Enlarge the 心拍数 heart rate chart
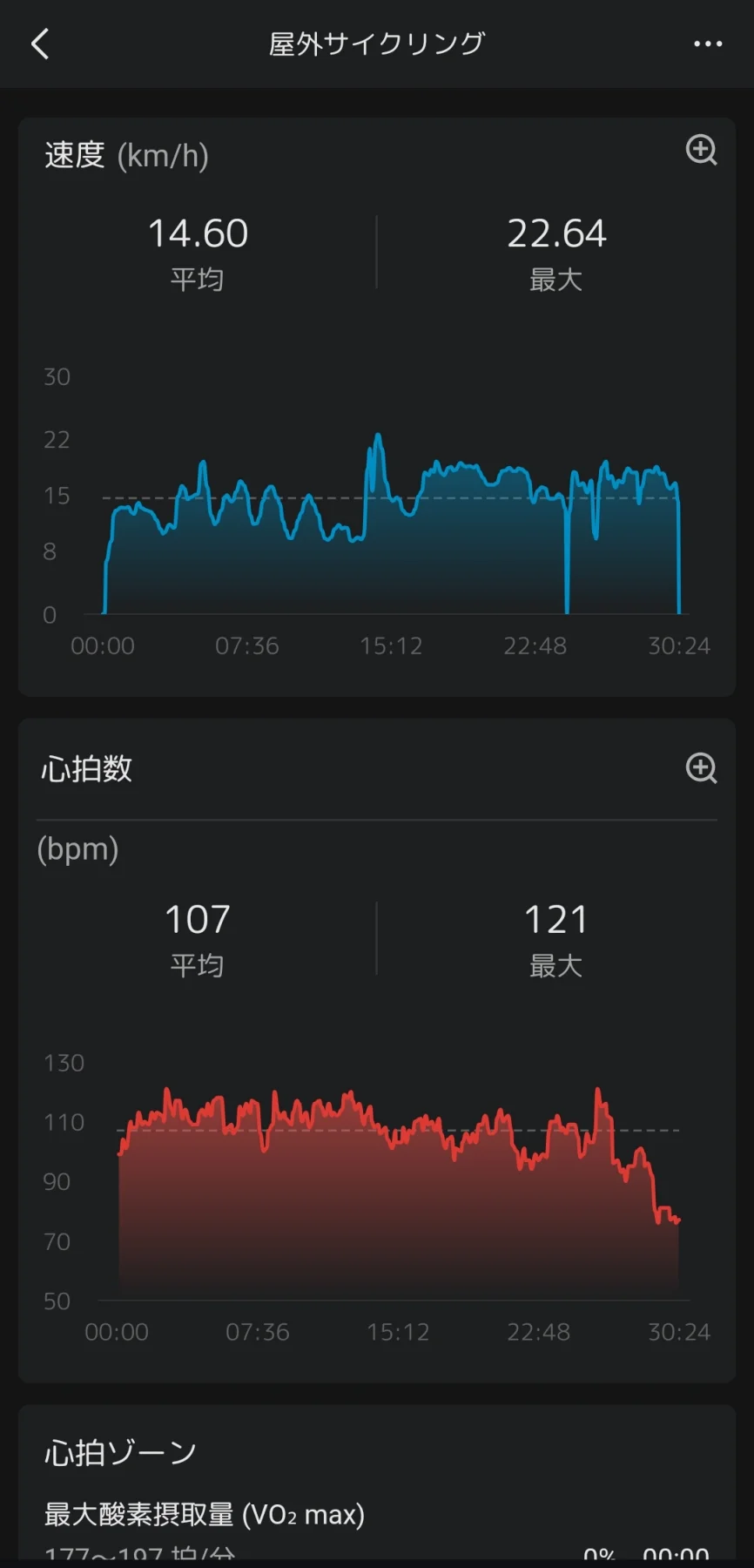The width and height of the screenshot is (754, 1568). click(701, 768)
